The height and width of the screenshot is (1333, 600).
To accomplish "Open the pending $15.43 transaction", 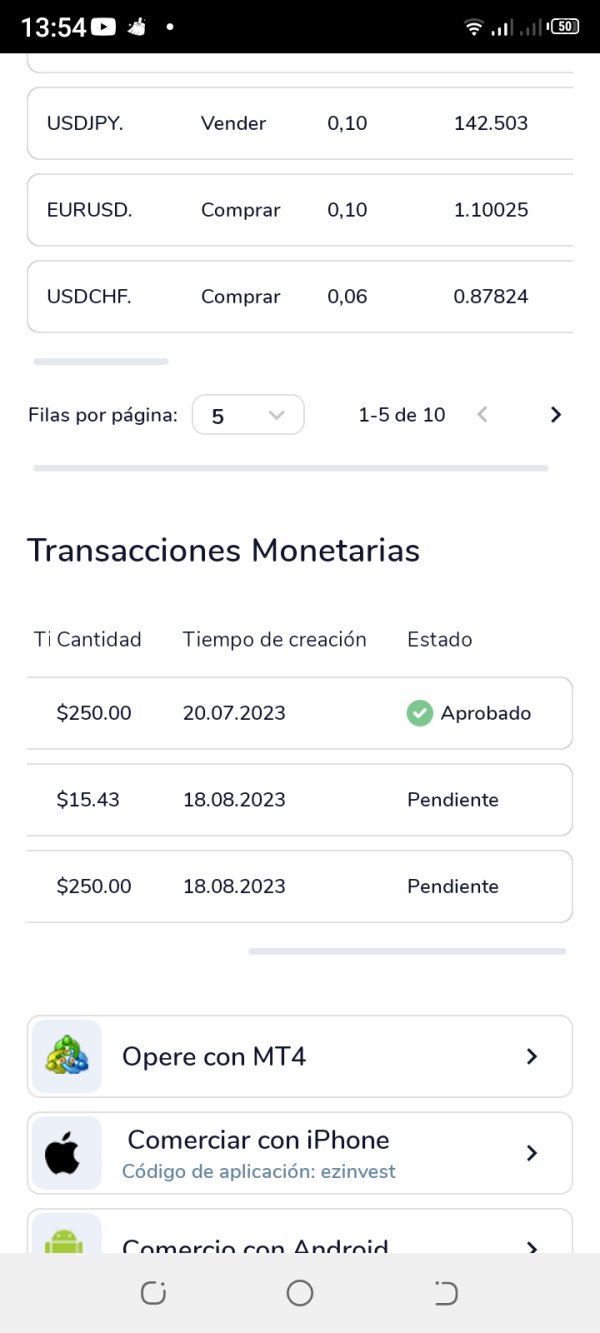I will pos(300,800).
